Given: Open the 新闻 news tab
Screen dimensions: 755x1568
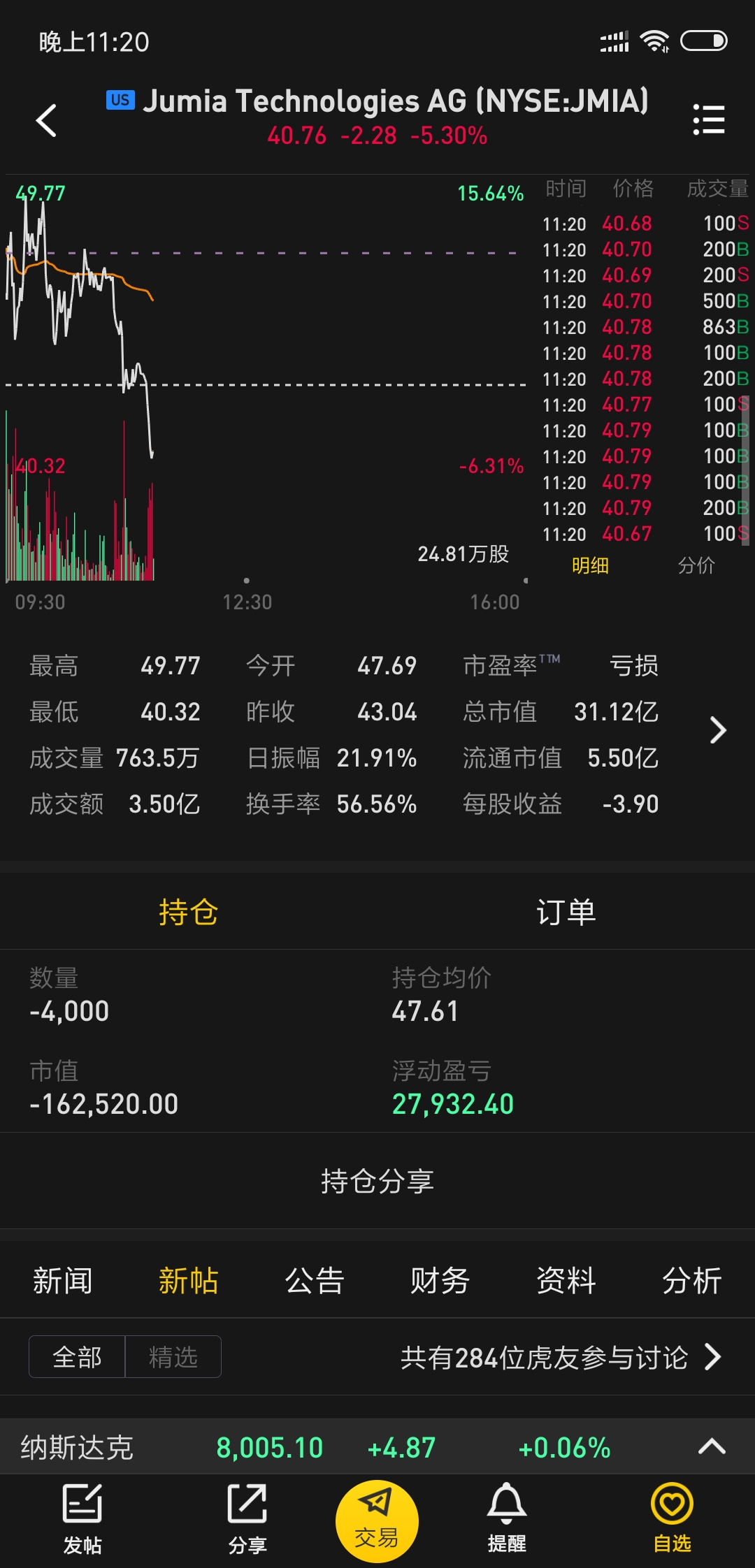Looking at the screenshot, I should (x=63, y=1281).
